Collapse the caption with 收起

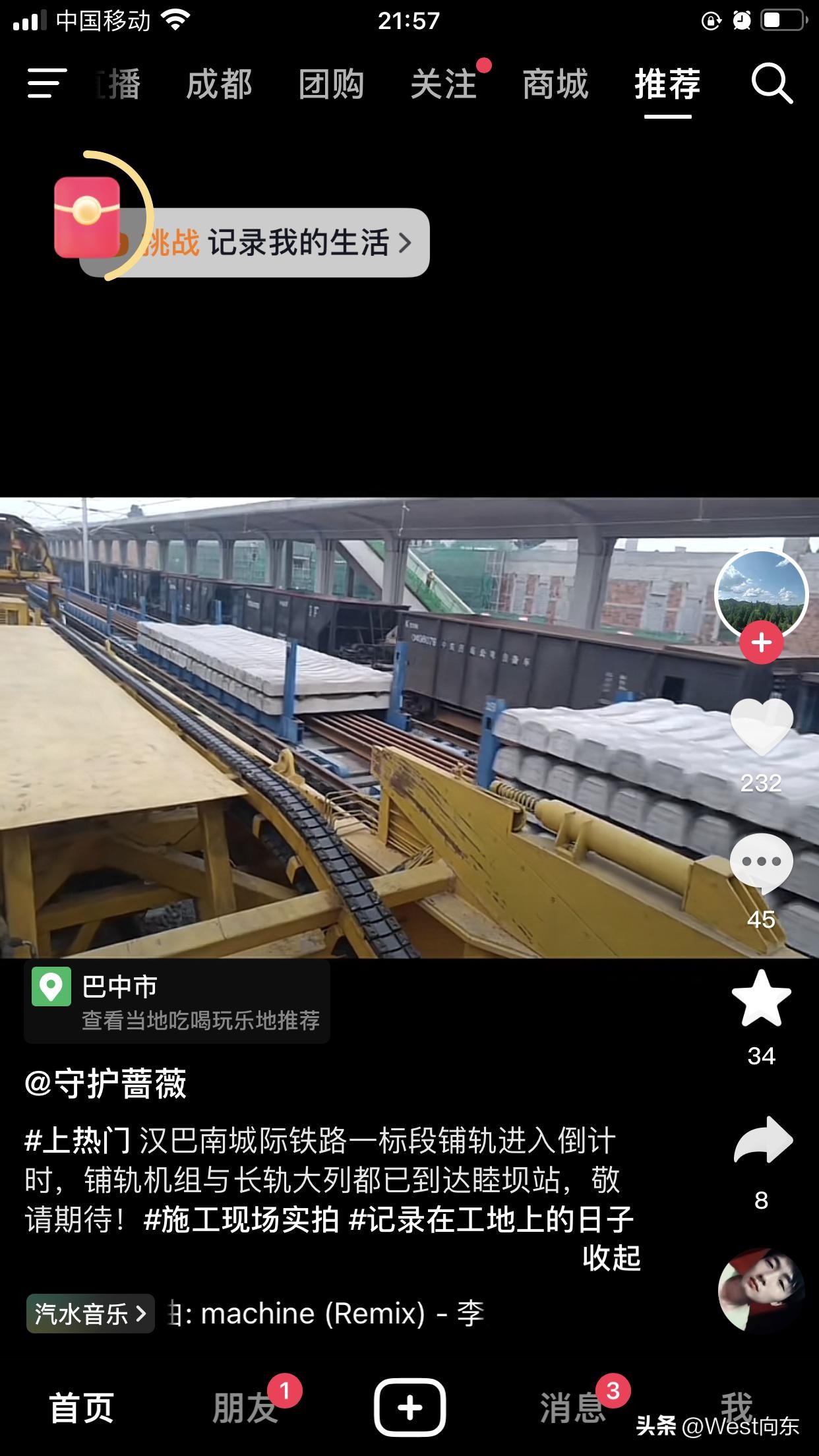pos(611,1258)
